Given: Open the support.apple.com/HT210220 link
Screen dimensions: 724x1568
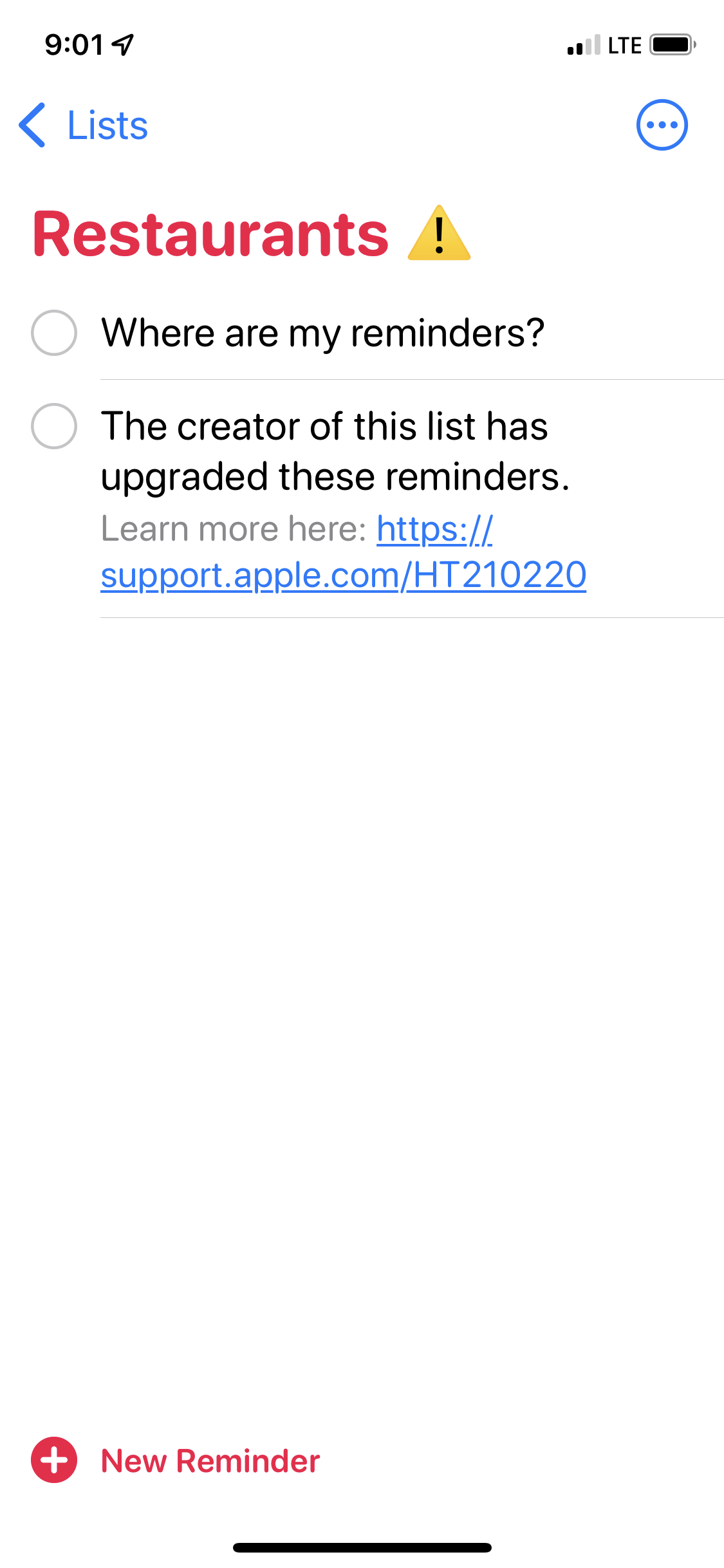Looking at the screenshot, I should [x=343, y=574].
